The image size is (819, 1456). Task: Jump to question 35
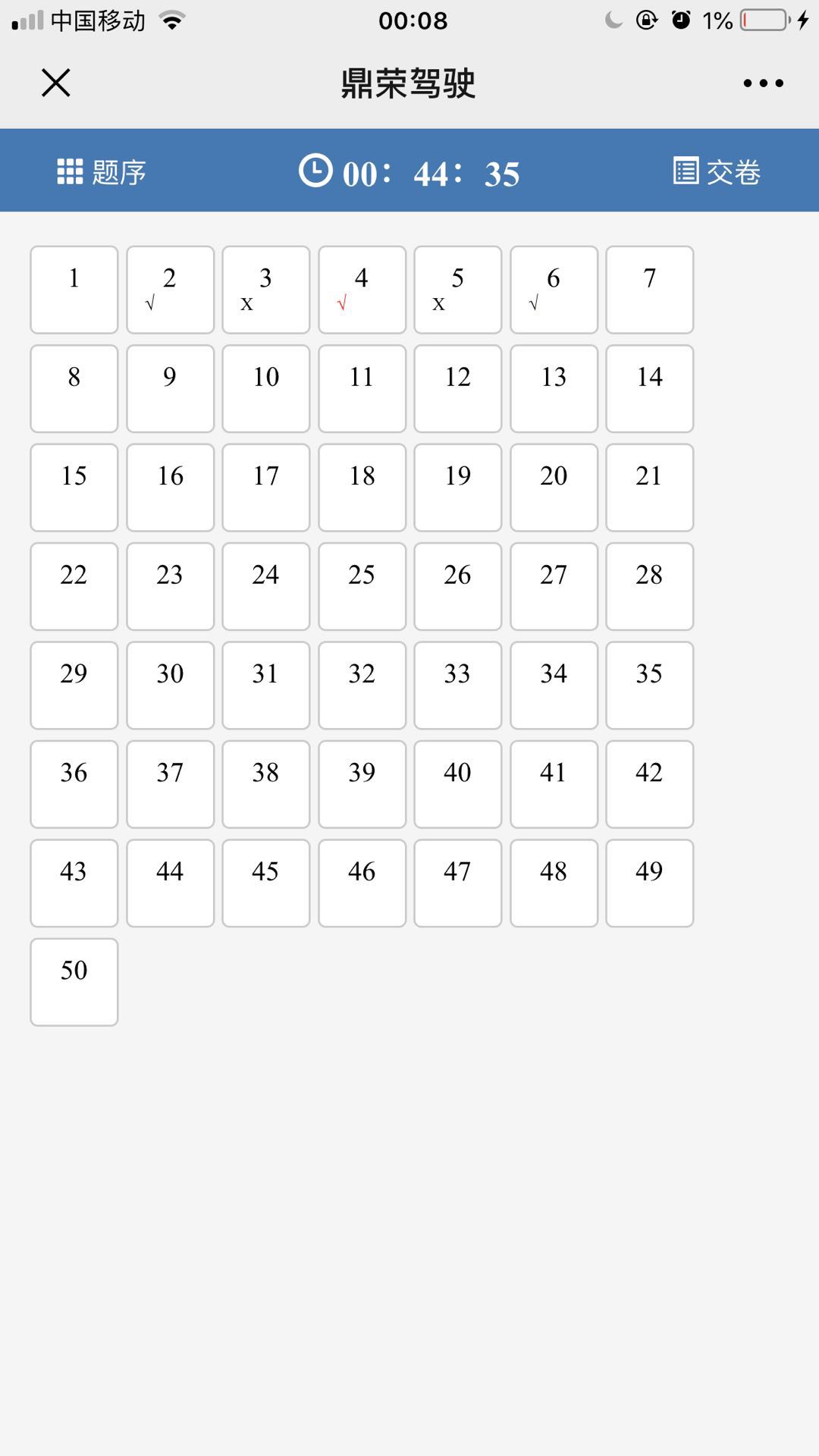pyautogui.click(x=650, y=686)
